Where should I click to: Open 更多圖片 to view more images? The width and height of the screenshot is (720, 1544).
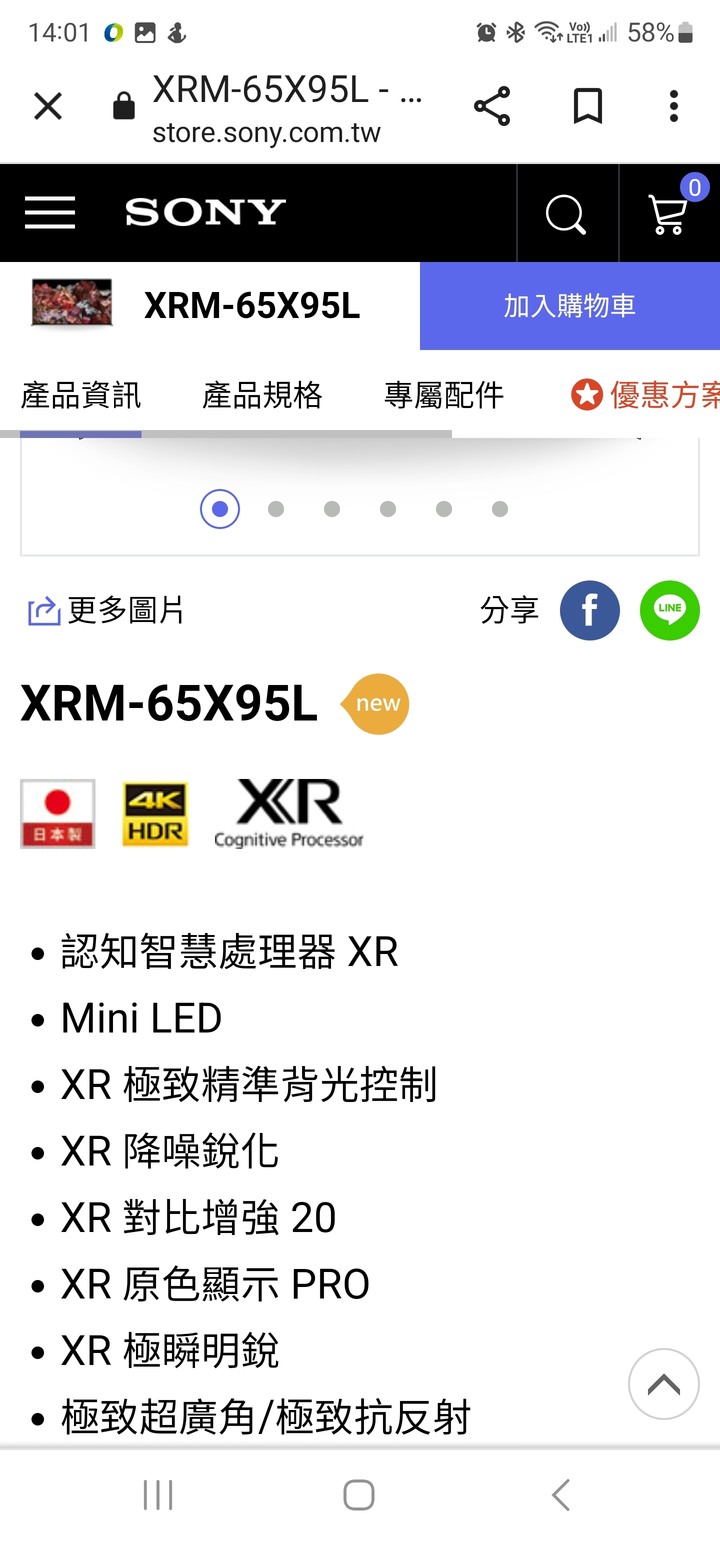pyautogui.click(x=107, y=610)
